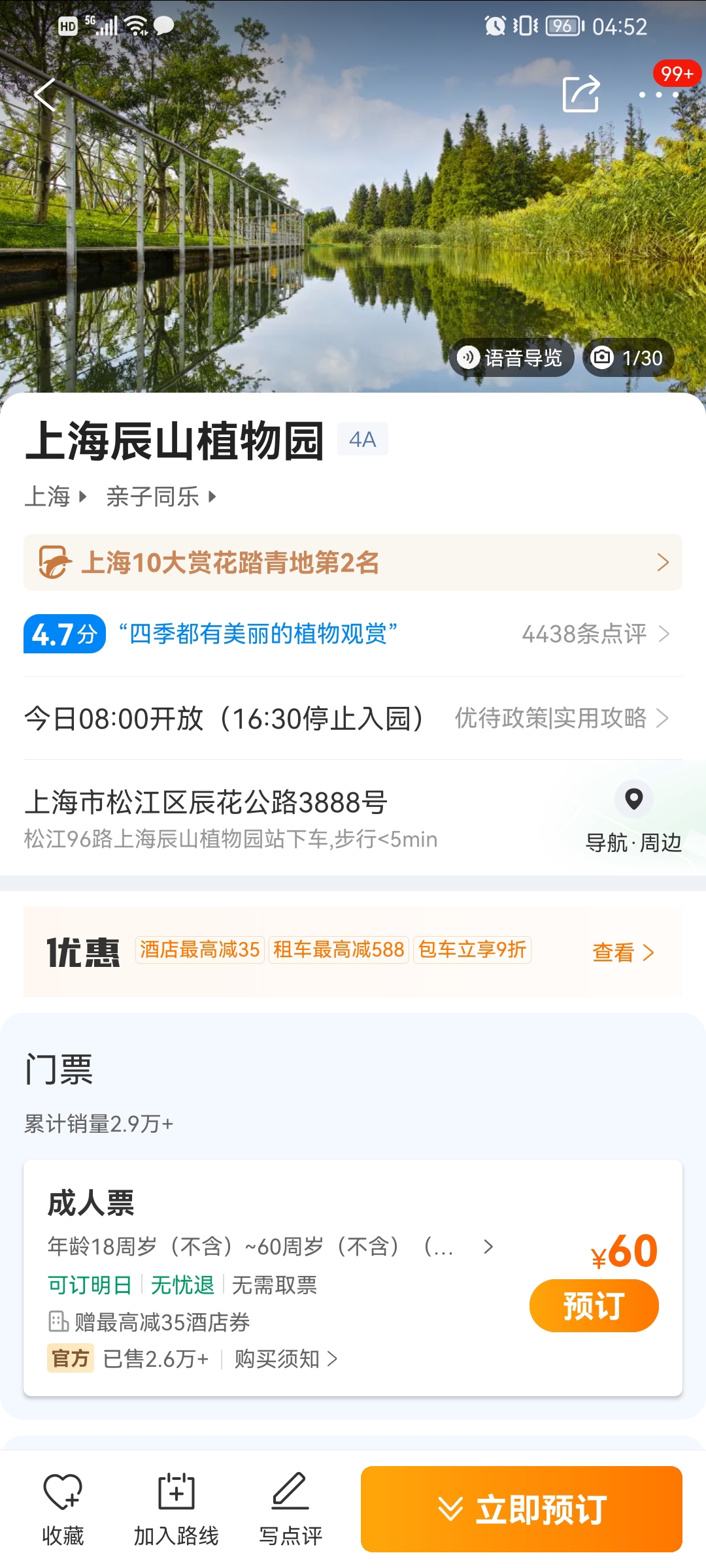Open 购买须知 purchase notes
706x1568 pixels.
click(286, 1359)
